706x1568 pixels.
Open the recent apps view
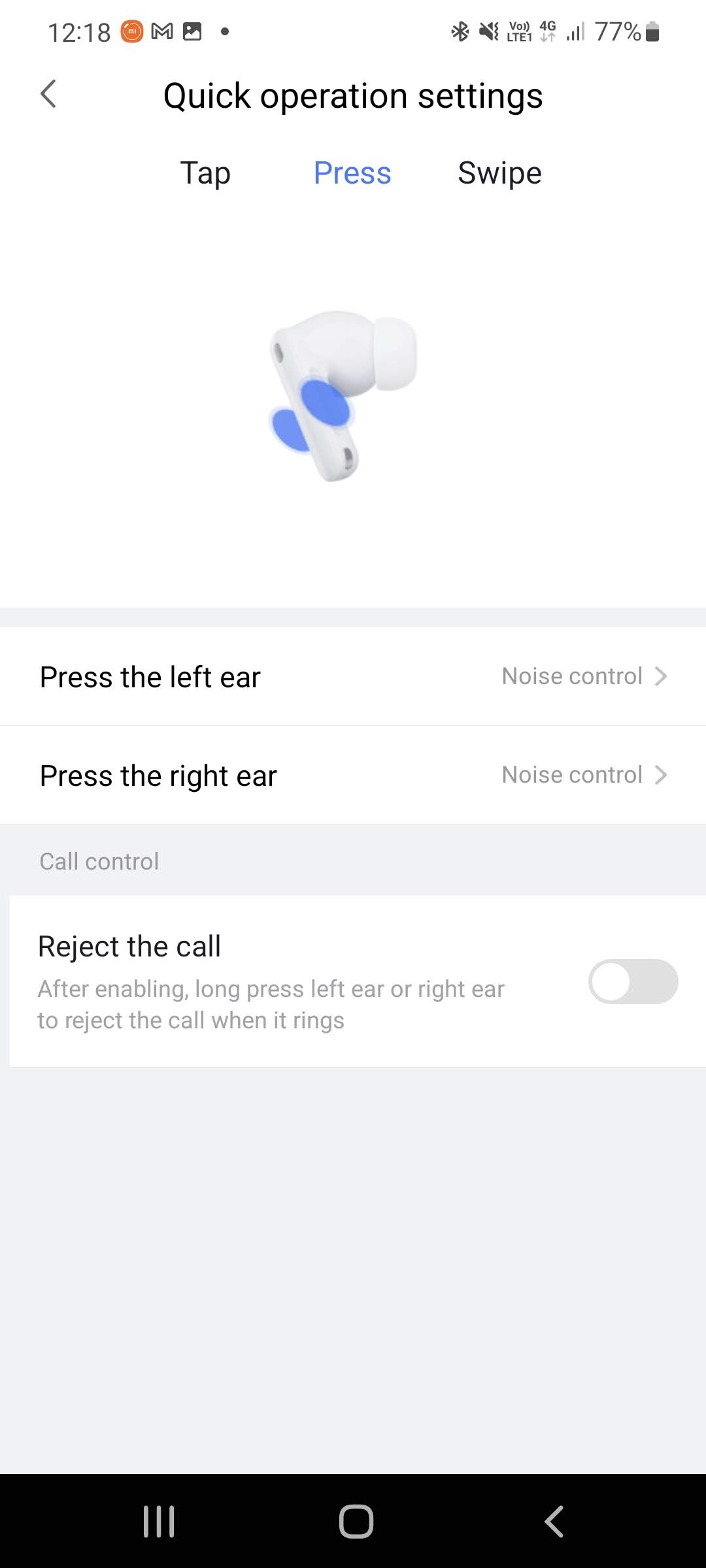[x=159, y=1522]
